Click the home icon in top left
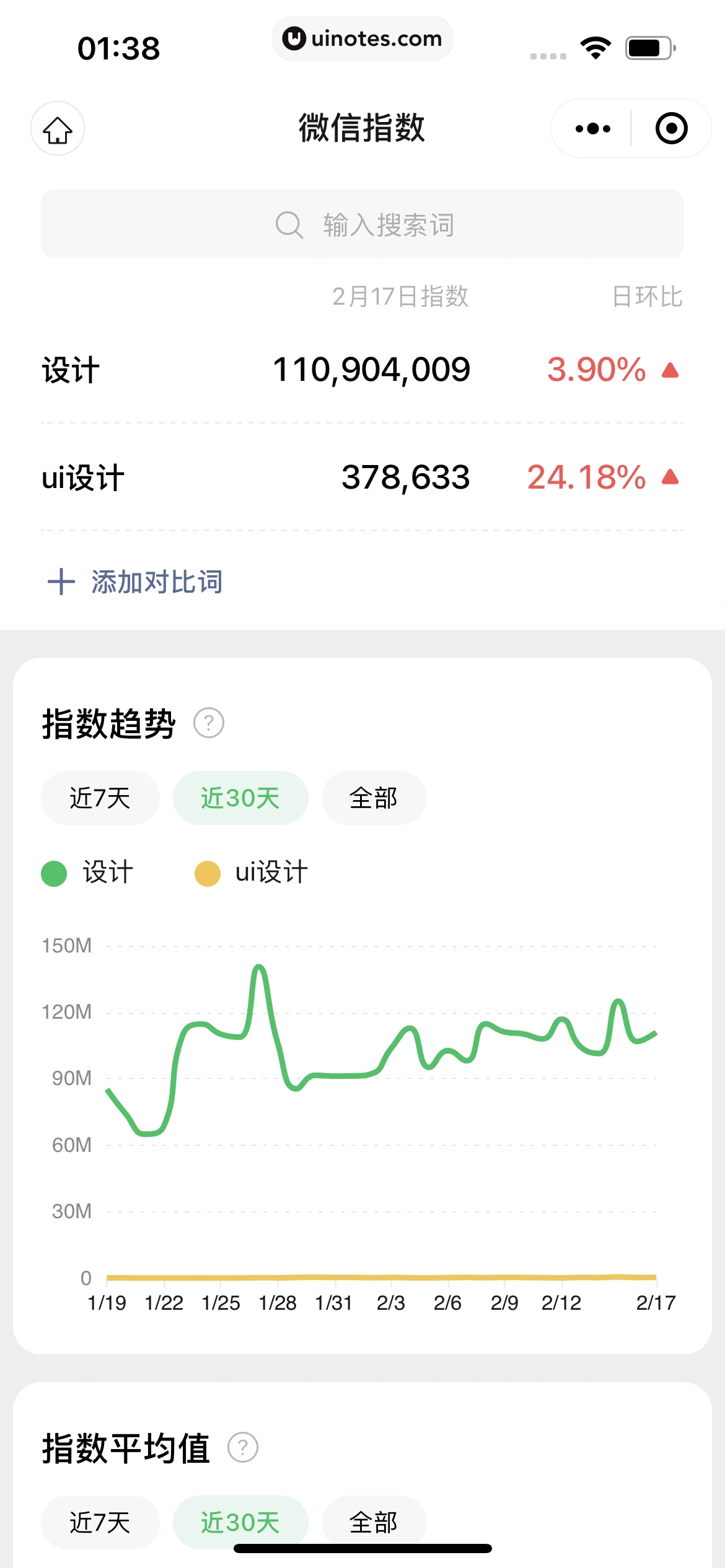 [x=57, y=128]
